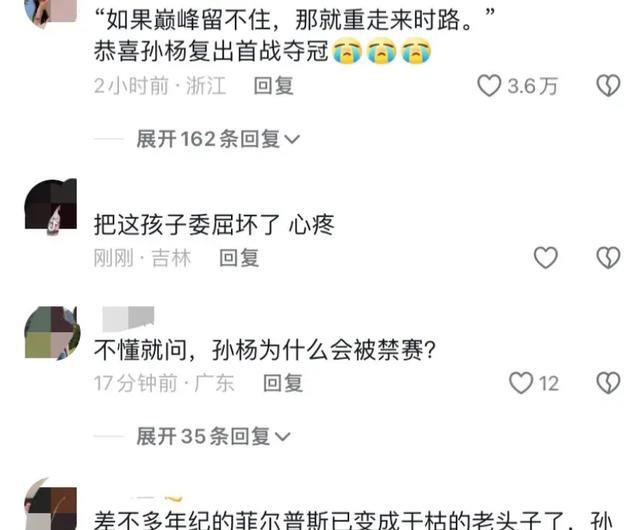Like the comment congratulating 孙杨 on winning
This screenshot has width=640, height=530.
coord(489,86)
